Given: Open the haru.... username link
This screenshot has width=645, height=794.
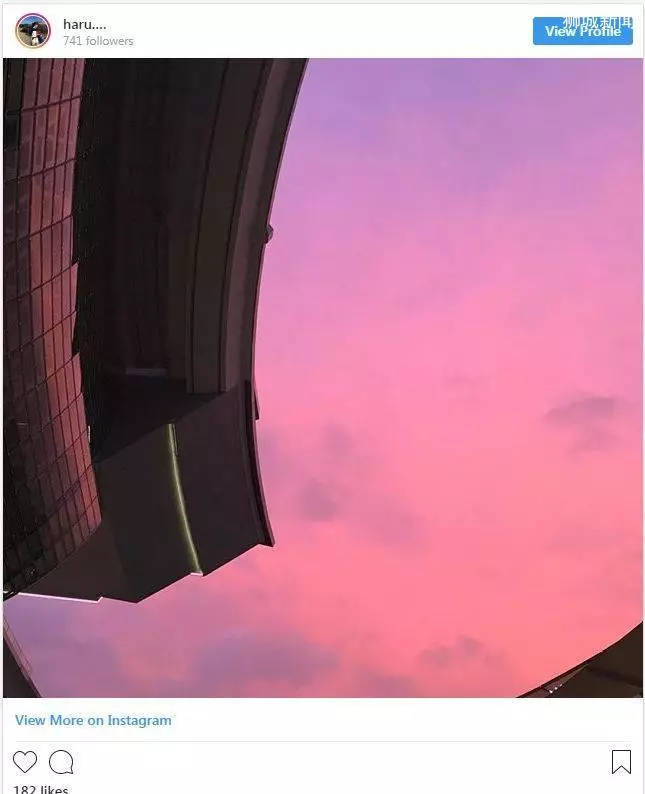Looking at the screenshot, I should pyautogui.click(x=85, y=24).
